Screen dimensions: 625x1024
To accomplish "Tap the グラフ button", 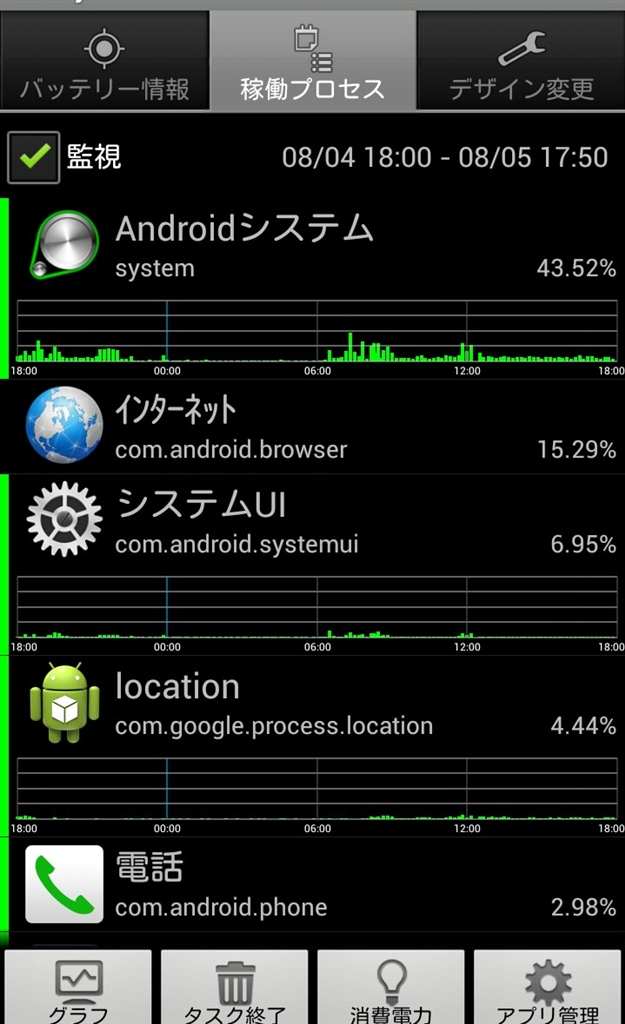I will tap(79, 988).
